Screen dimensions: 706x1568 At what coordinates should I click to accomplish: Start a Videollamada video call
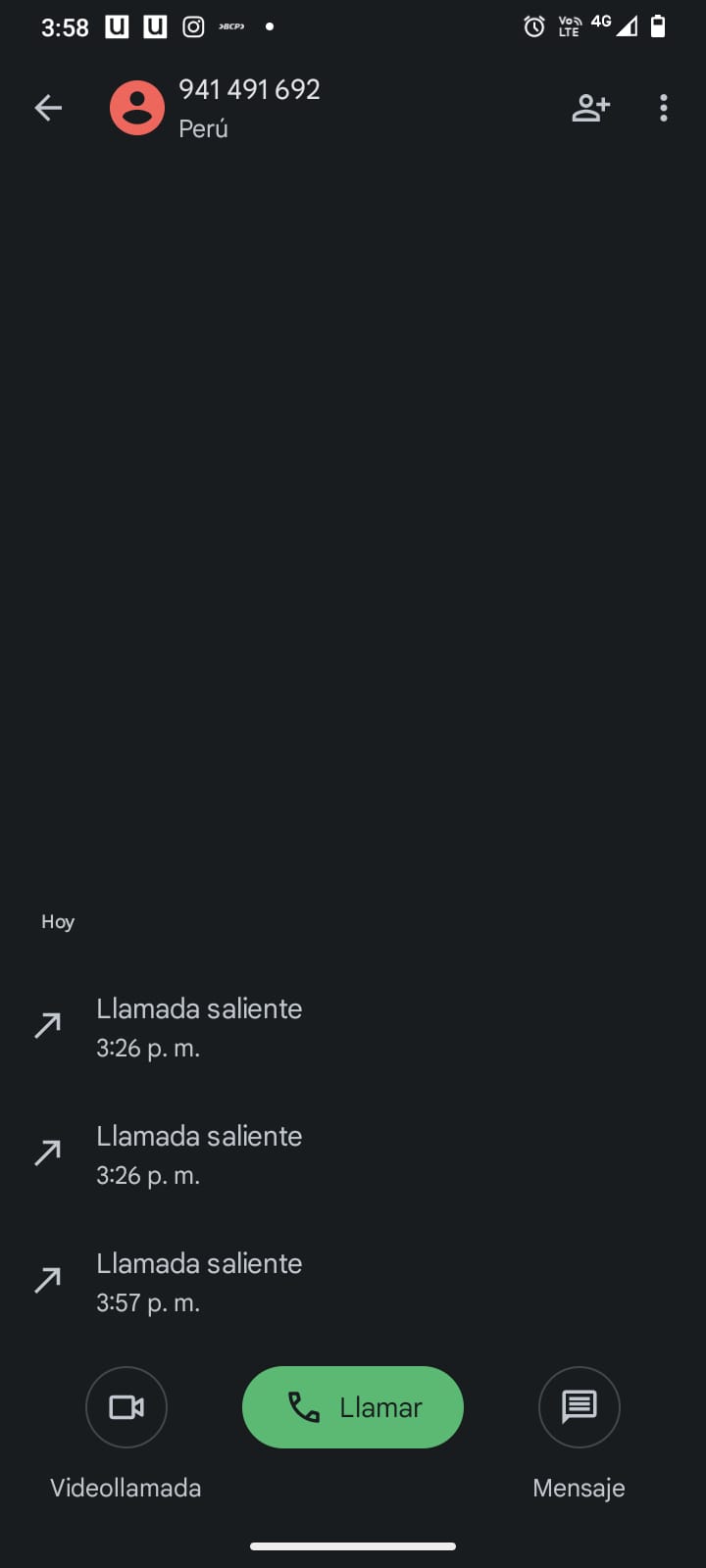126,1407
